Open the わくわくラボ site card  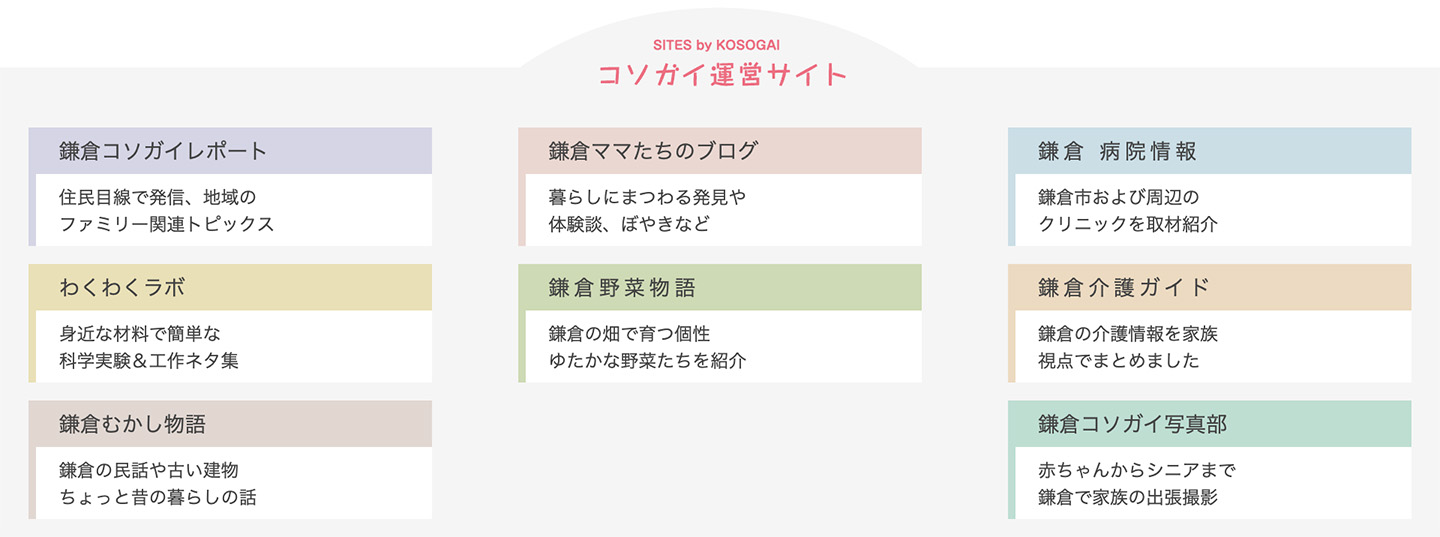230,323
